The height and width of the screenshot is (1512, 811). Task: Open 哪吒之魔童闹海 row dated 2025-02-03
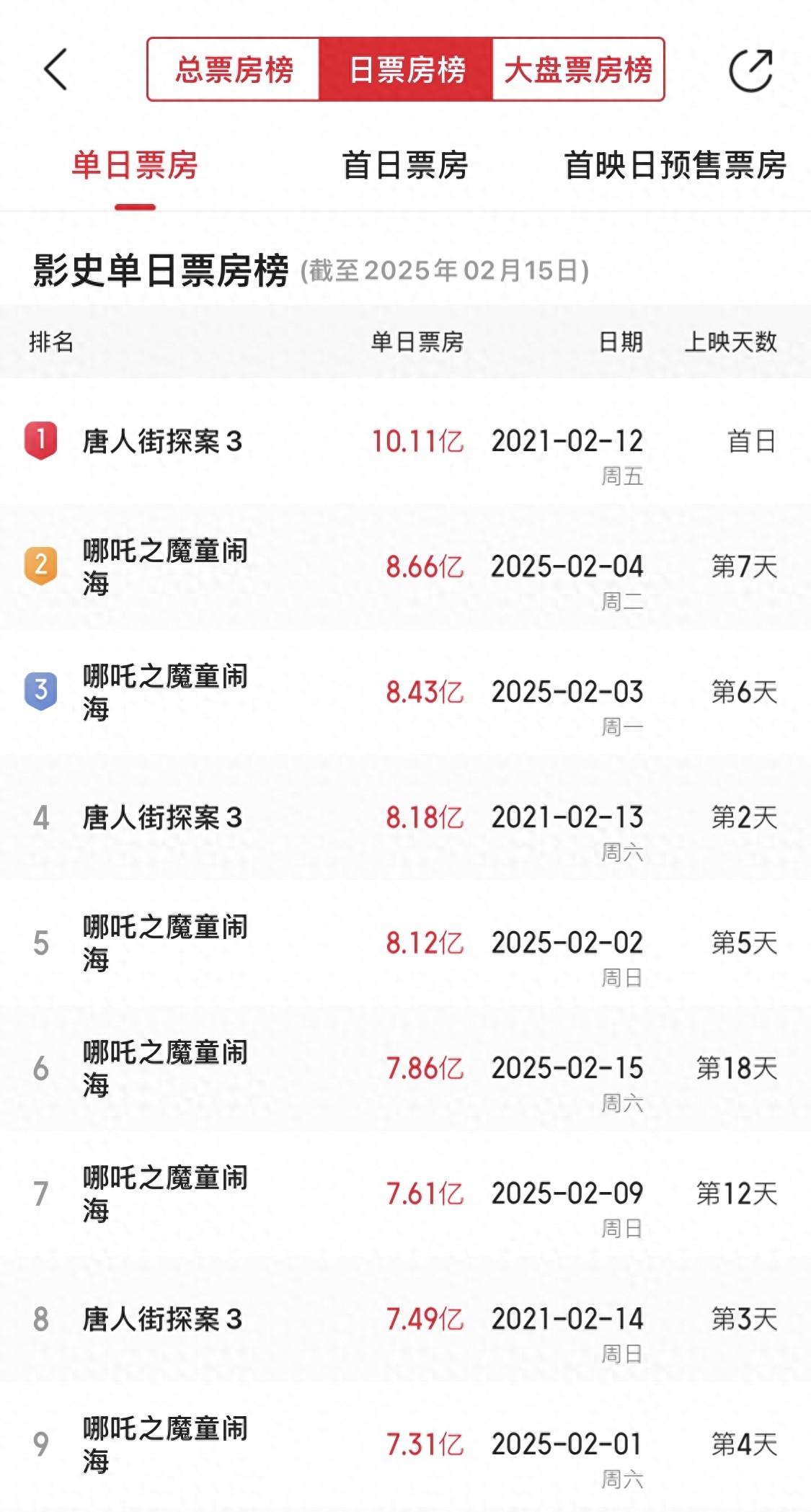[405, 692]
